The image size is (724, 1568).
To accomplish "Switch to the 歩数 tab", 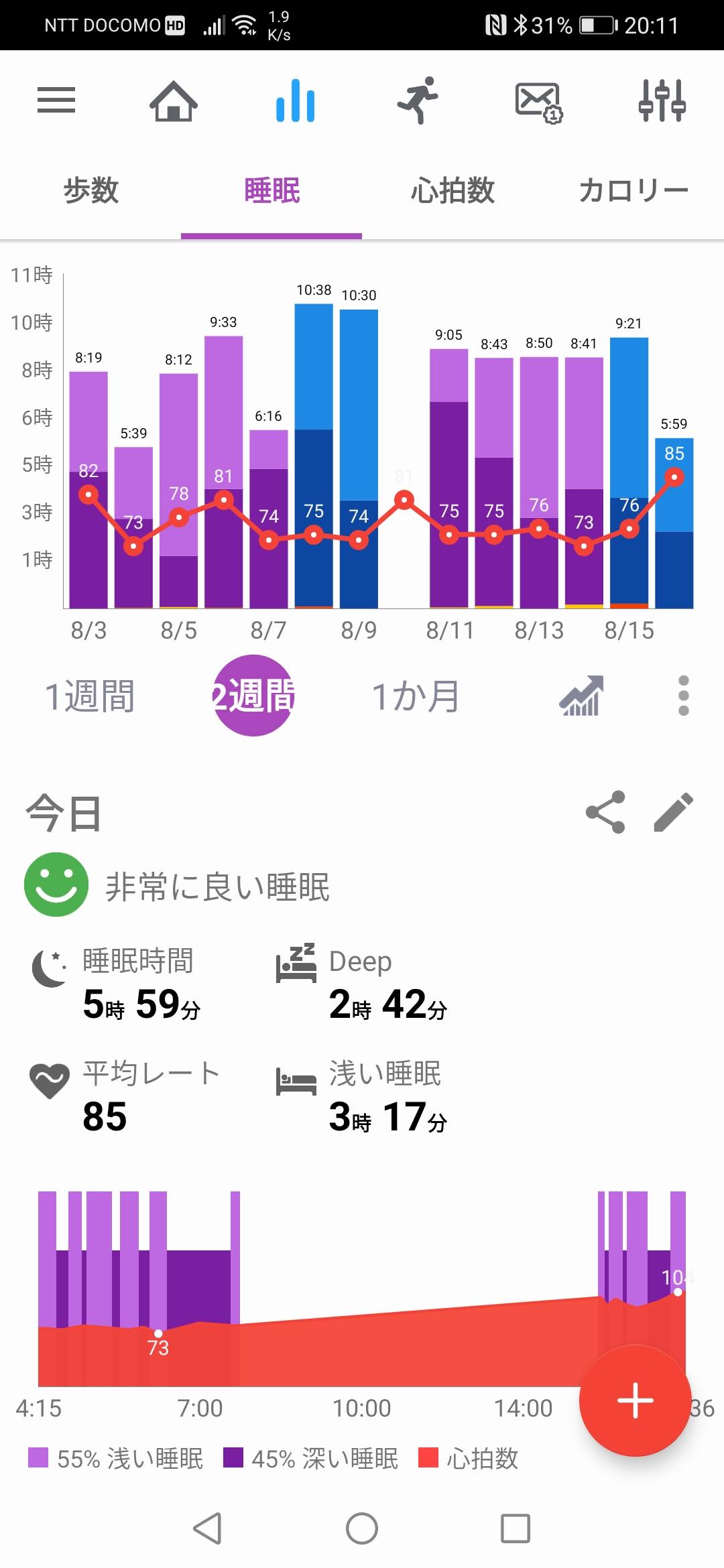I will click(x=90, y=191).
